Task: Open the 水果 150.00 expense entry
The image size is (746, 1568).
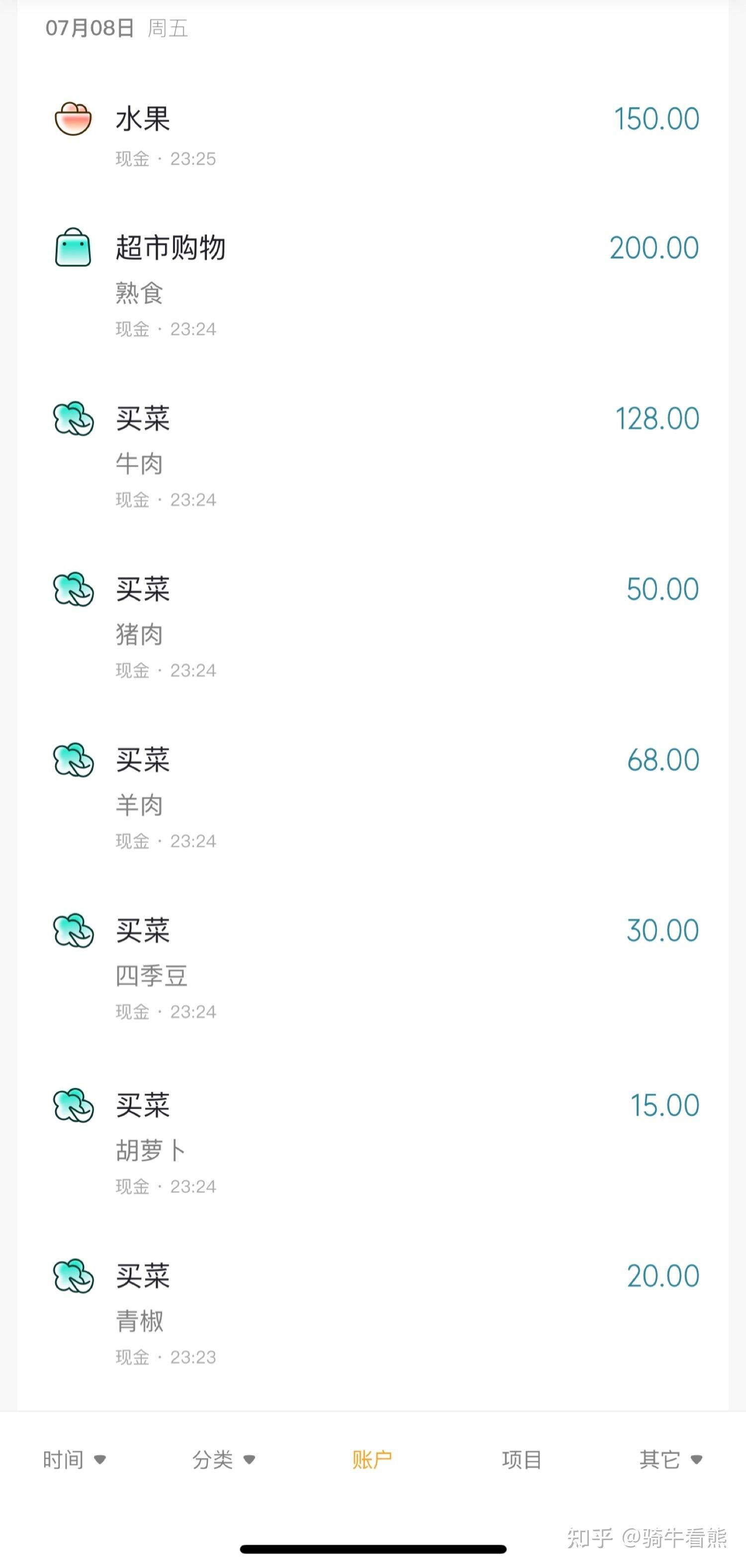Action: coord(373,133)
